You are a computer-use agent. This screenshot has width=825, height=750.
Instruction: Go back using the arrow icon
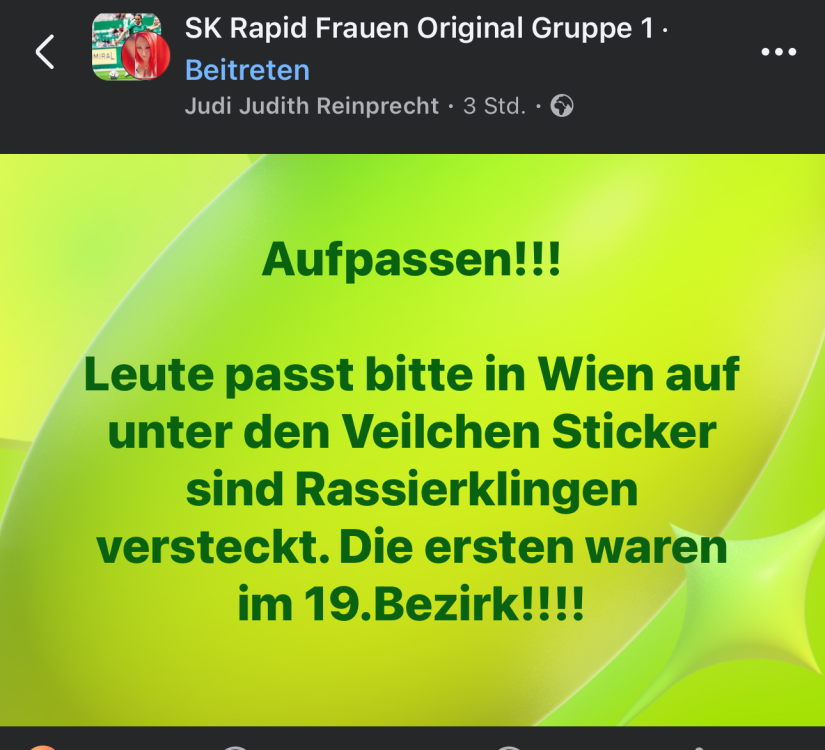(x=45, y=52)
